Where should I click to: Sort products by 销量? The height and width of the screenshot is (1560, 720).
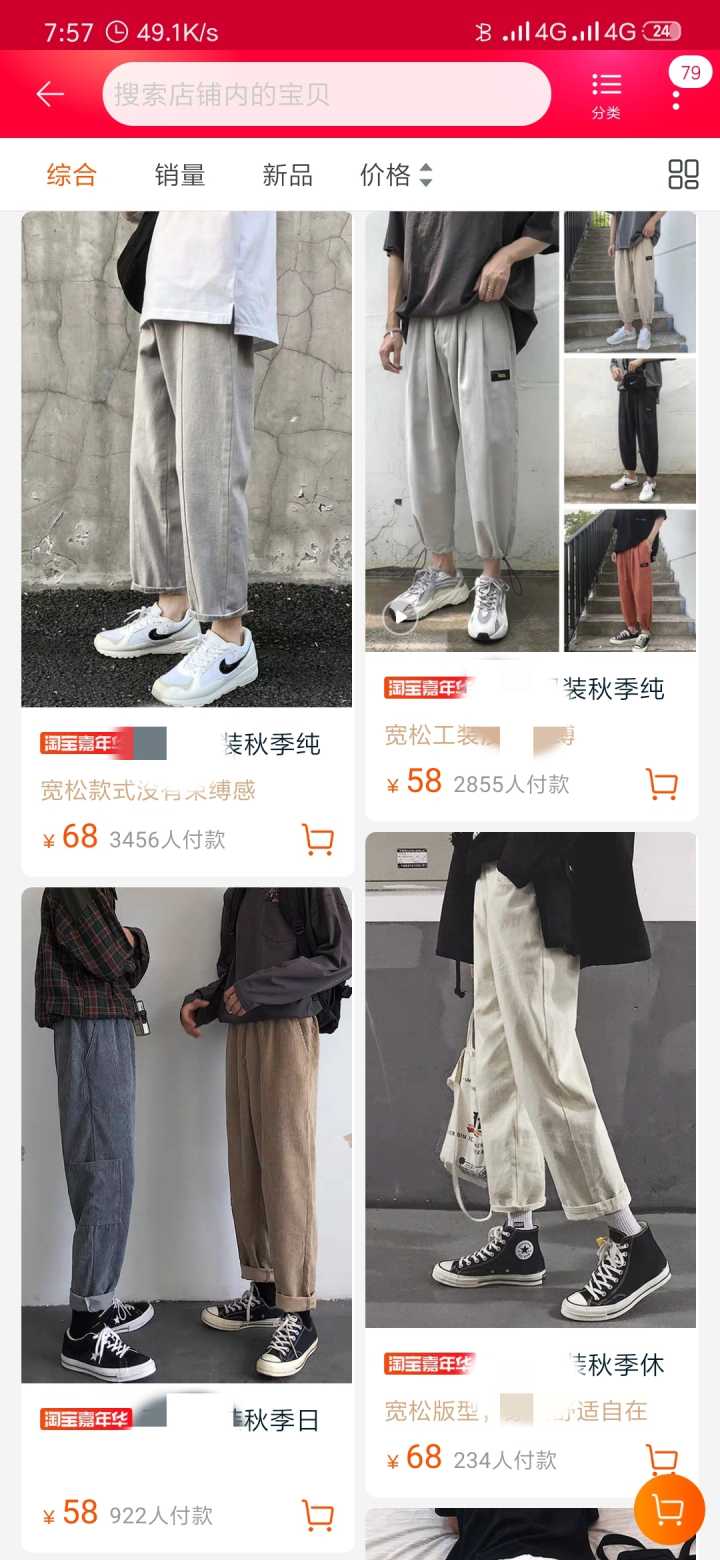tap(180, 175)
